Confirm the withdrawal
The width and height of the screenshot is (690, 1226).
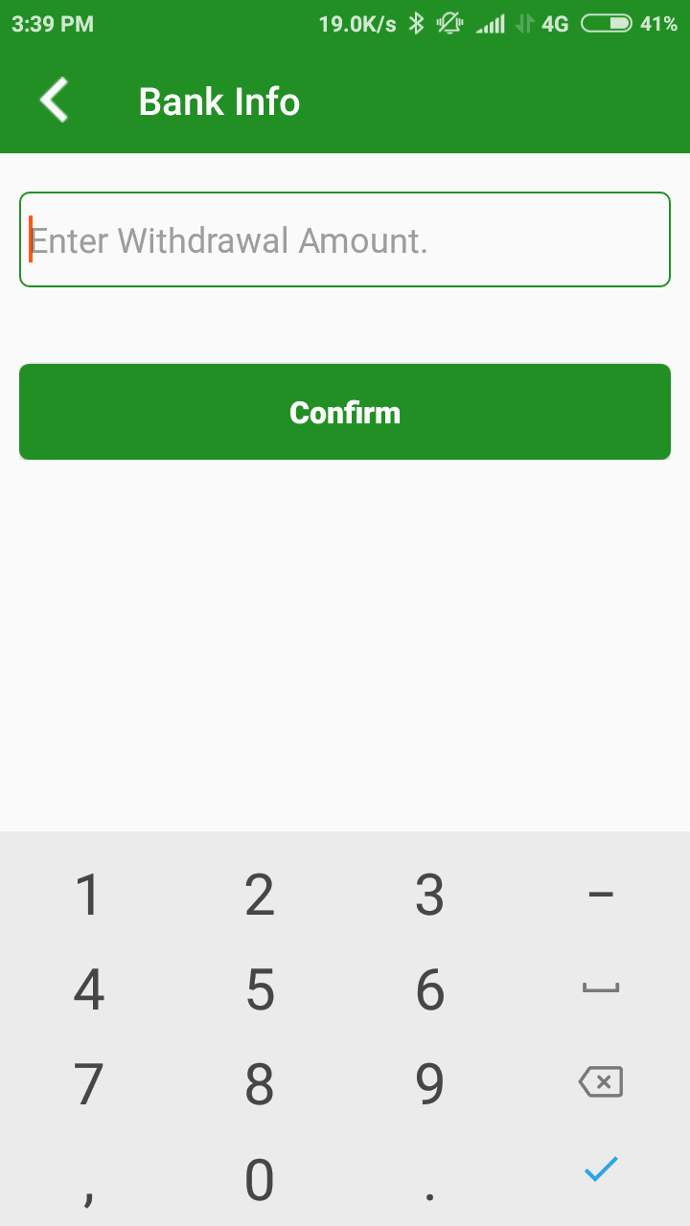tap(345, 412)
